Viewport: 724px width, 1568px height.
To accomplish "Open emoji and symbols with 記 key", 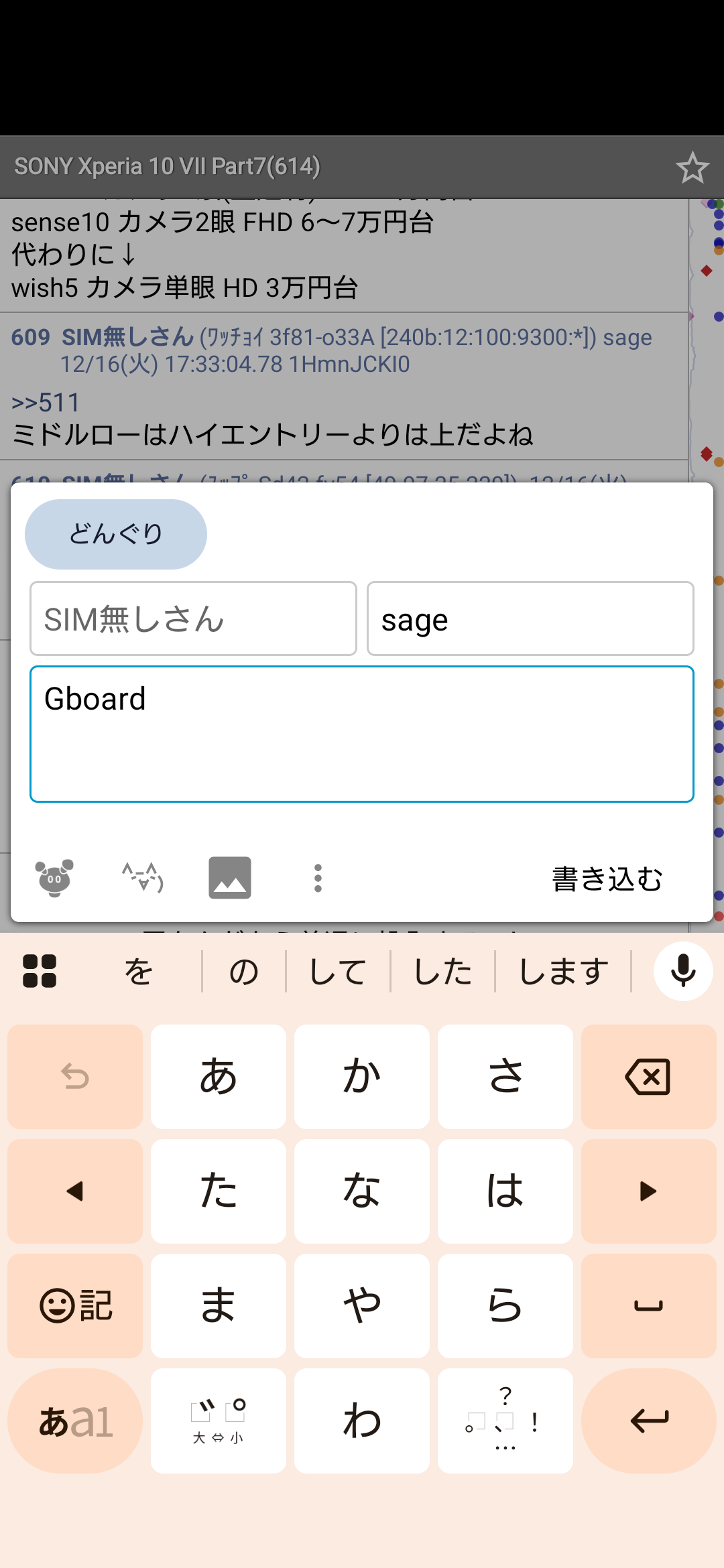I will (75, 1306).
